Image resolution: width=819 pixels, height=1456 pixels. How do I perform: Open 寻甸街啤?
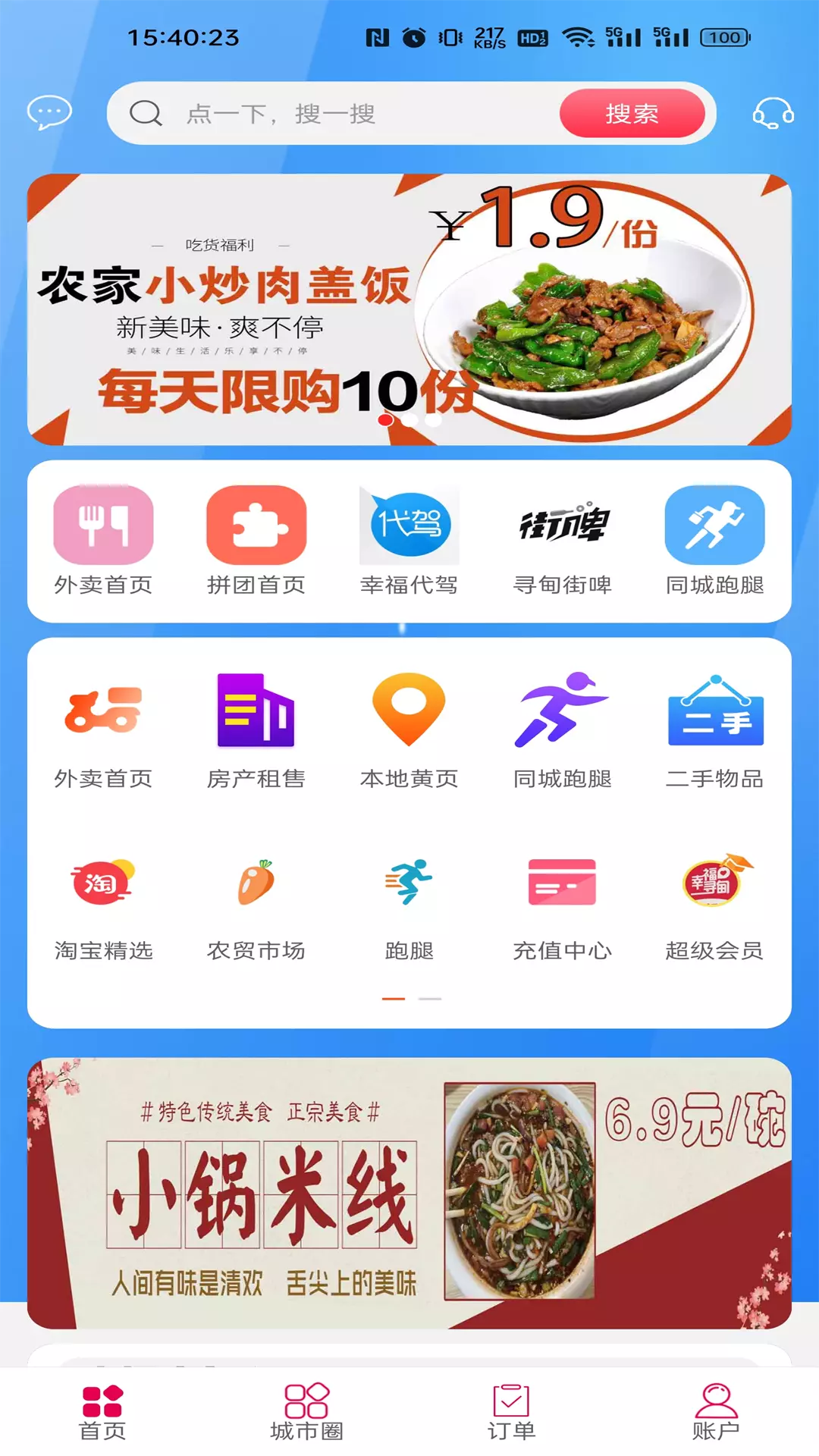pyautogui.click(x=563, y=541)
